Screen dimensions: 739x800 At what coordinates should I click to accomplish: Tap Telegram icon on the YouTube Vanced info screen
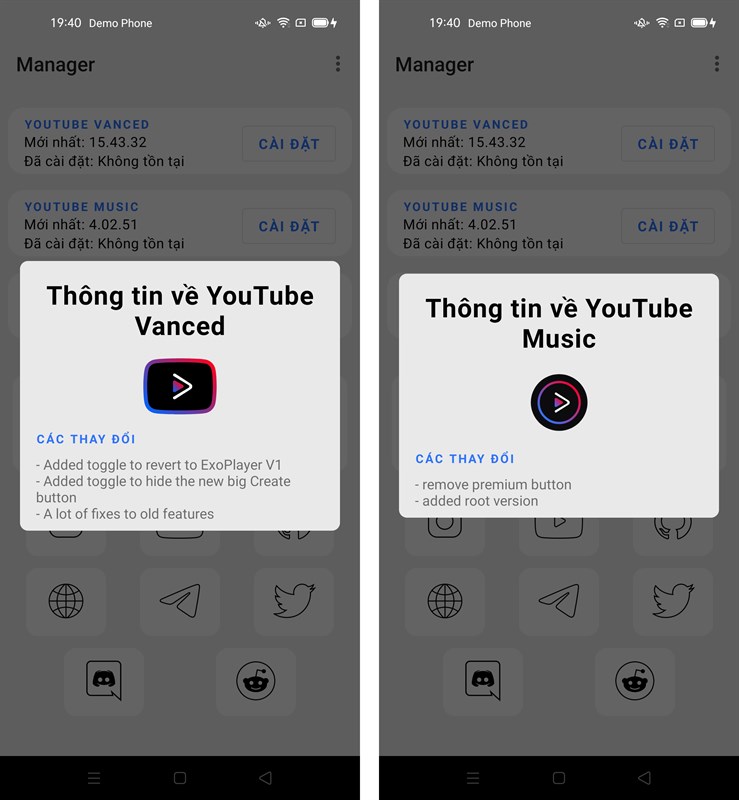click(x=180, y=601)
